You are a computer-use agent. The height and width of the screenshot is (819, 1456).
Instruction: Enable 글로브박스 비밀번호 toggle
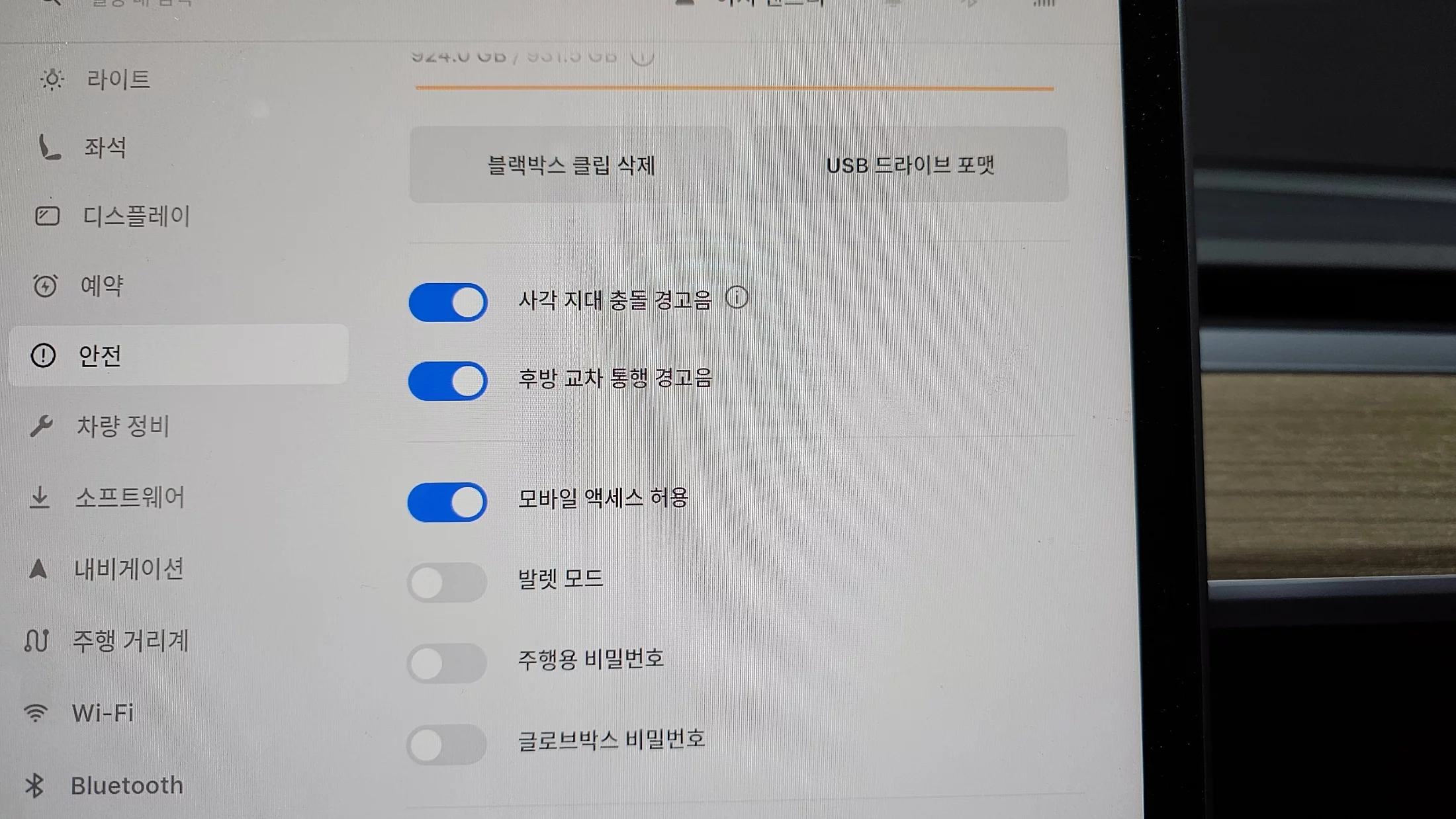447,744
